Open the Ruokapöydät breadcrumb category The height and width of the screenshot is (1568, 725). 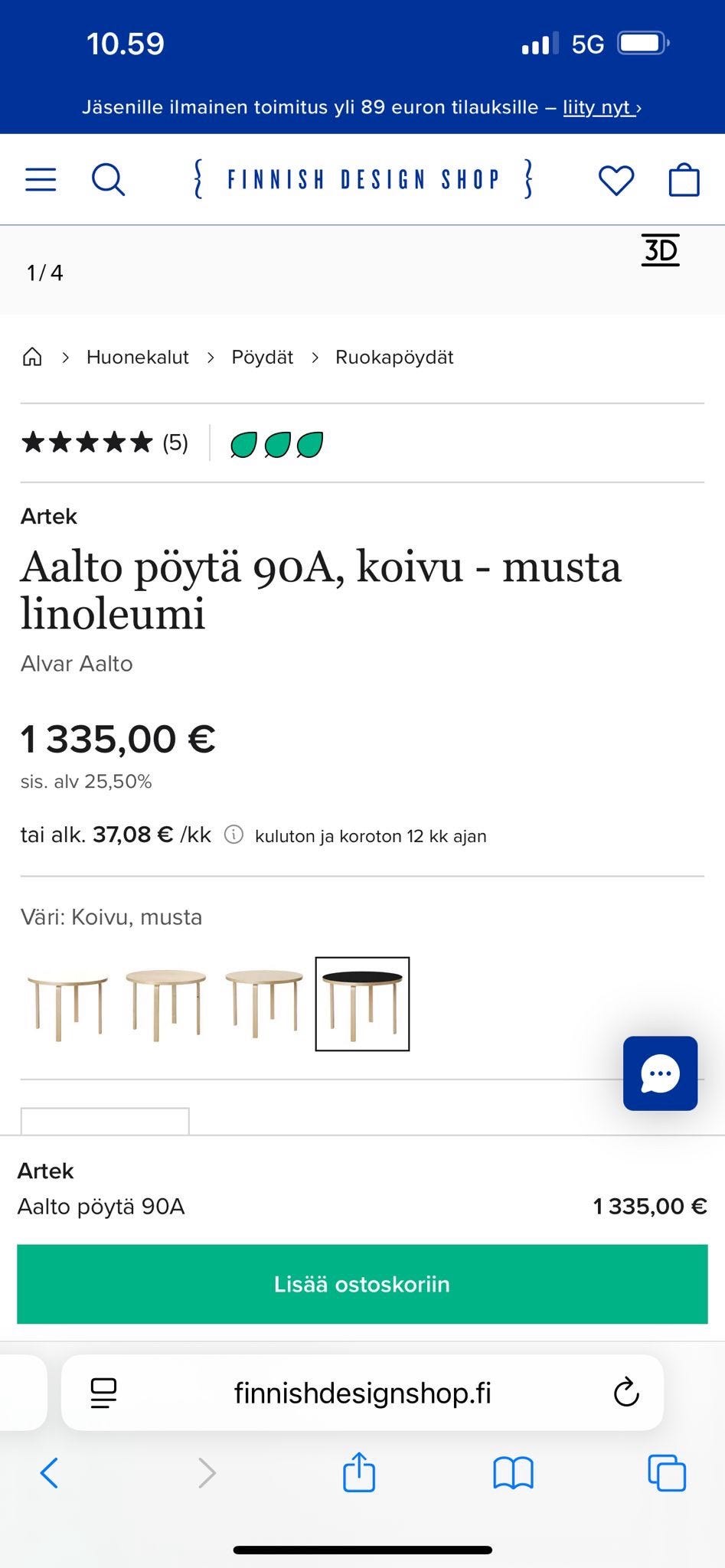(394, 356)
